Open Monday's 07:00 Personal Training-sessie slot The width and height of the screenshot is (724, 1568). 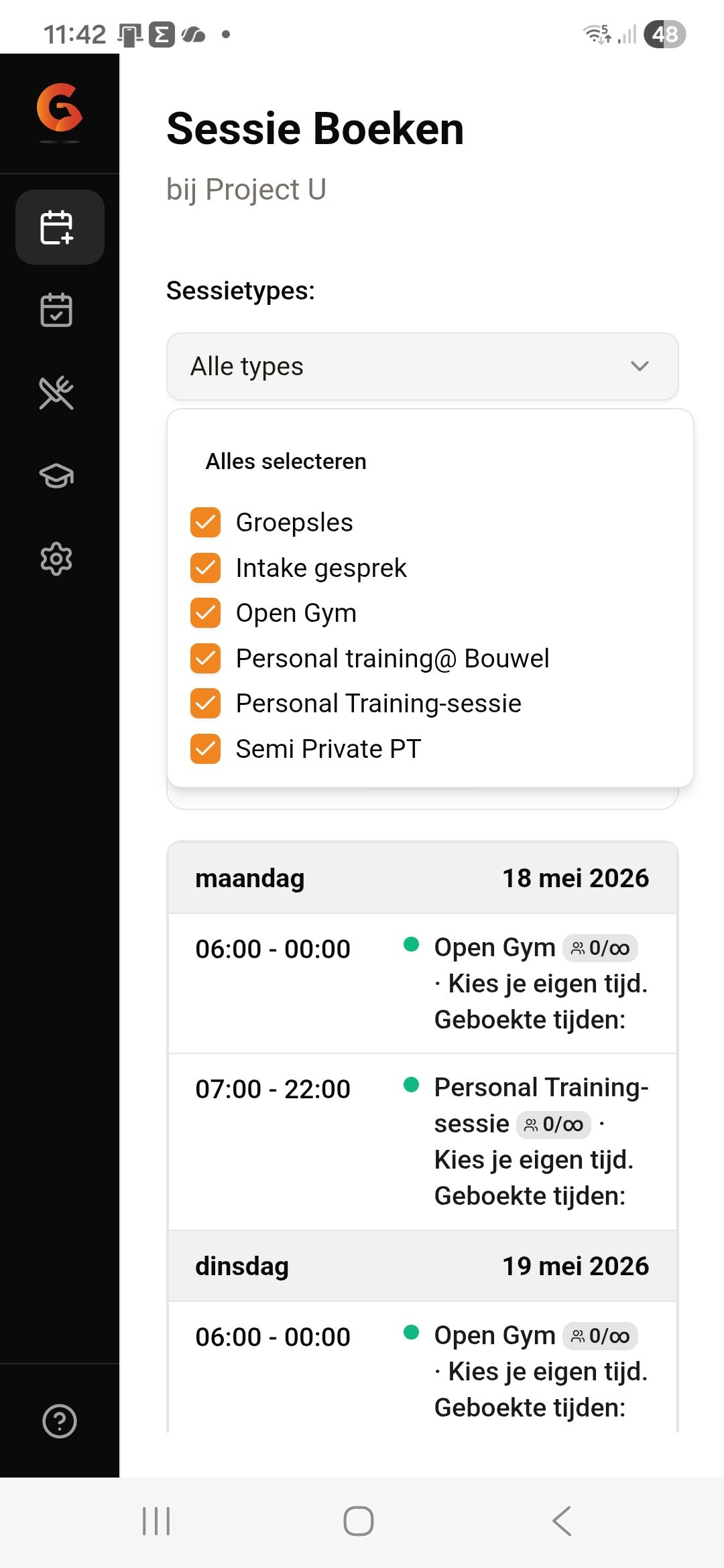[422, 1141]
